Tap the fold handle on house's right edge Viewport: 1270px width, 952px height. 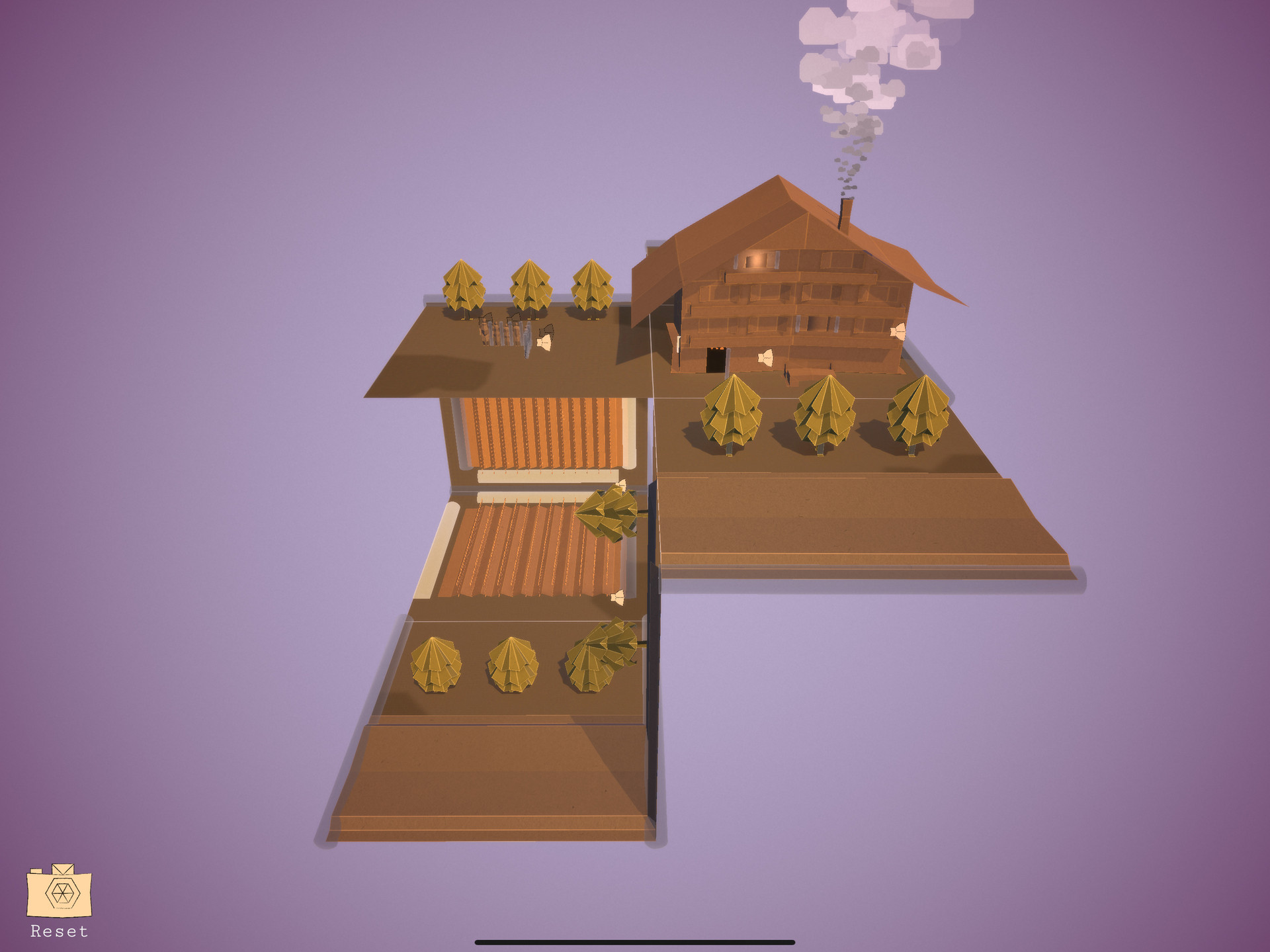[899, 331]
